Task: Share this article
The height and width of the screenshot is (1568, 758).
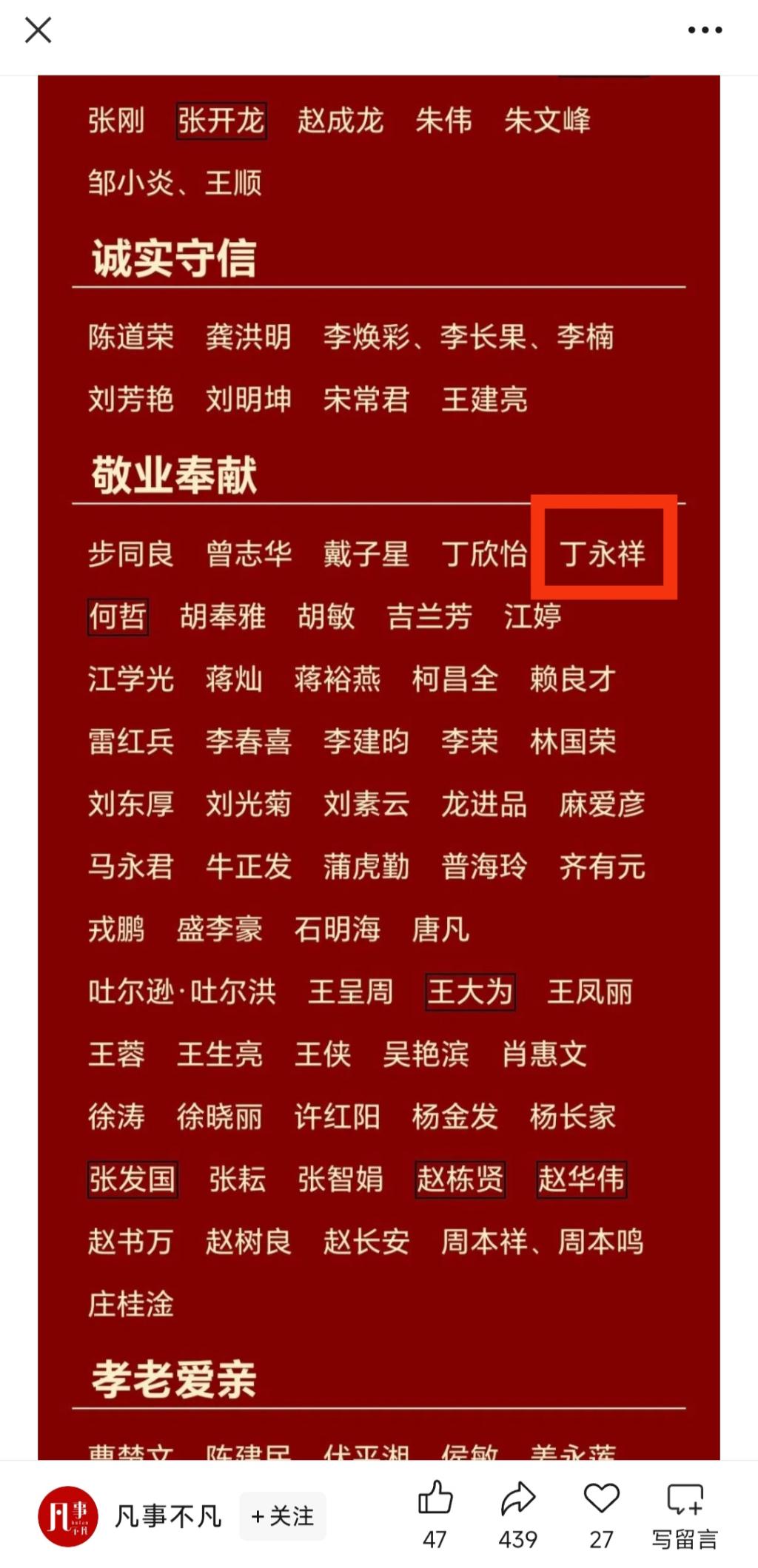Action: point(517,1499)
